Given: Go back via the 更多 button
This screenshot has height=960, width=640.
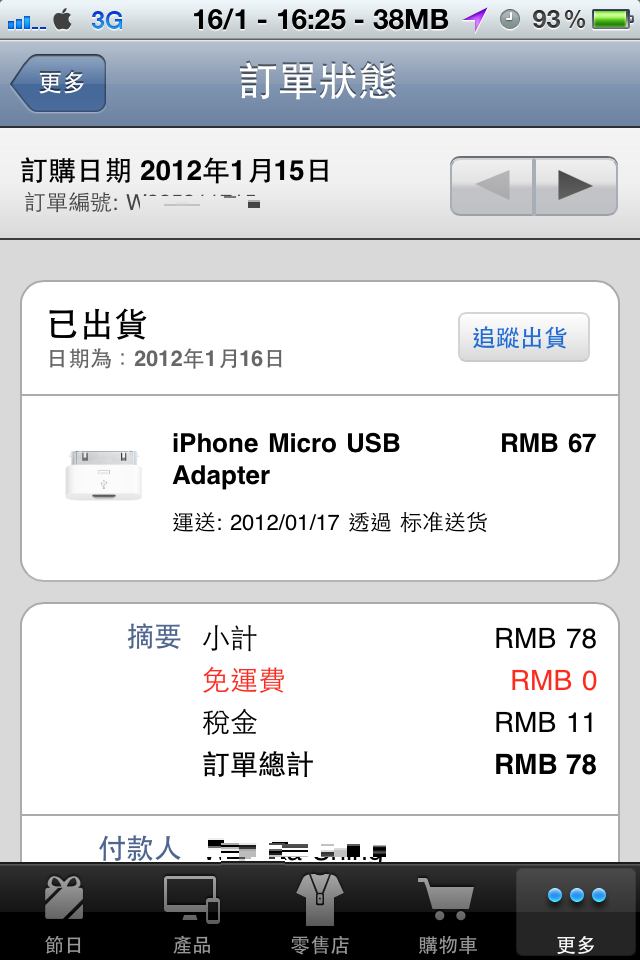Looking at the screenshot, I should coord(60,83).
